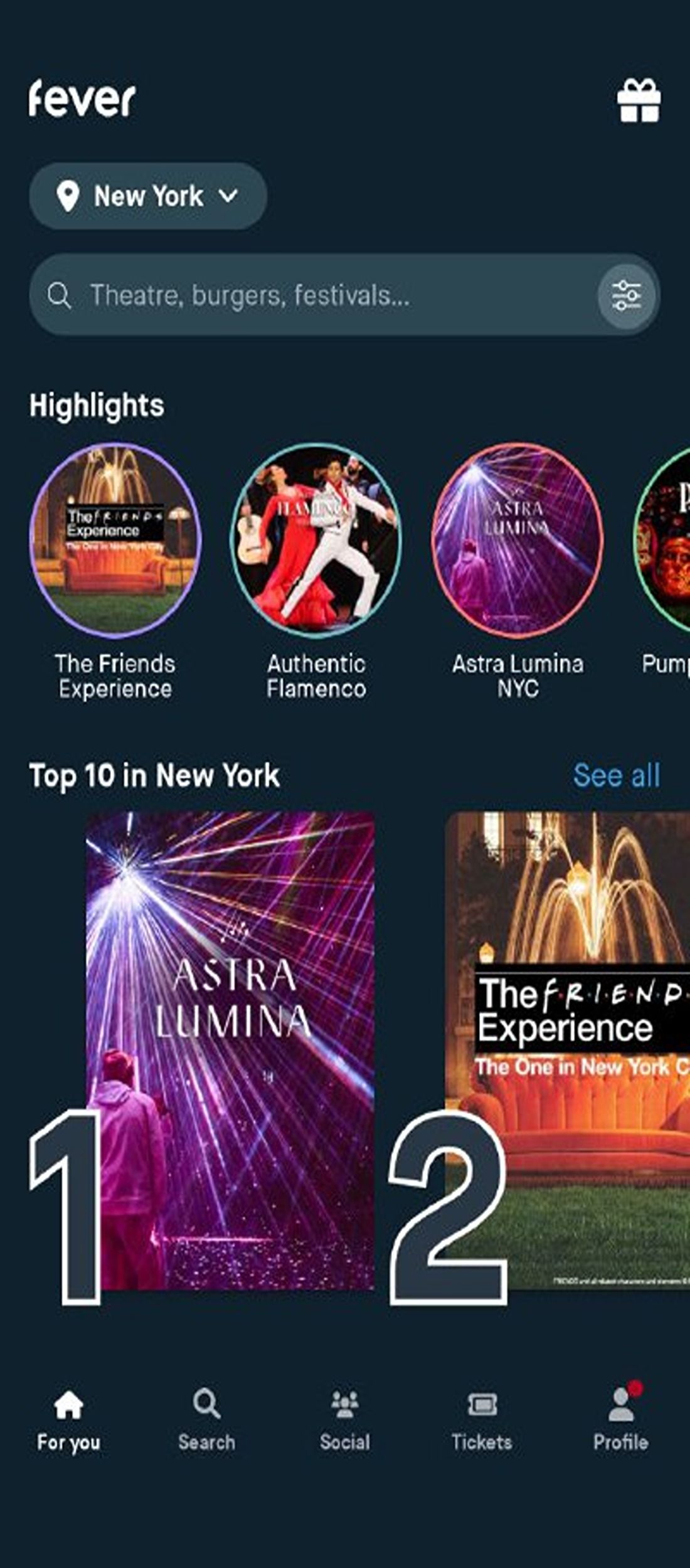Switch to the For you tab

pyautogui.click(x=68, y=1422)
